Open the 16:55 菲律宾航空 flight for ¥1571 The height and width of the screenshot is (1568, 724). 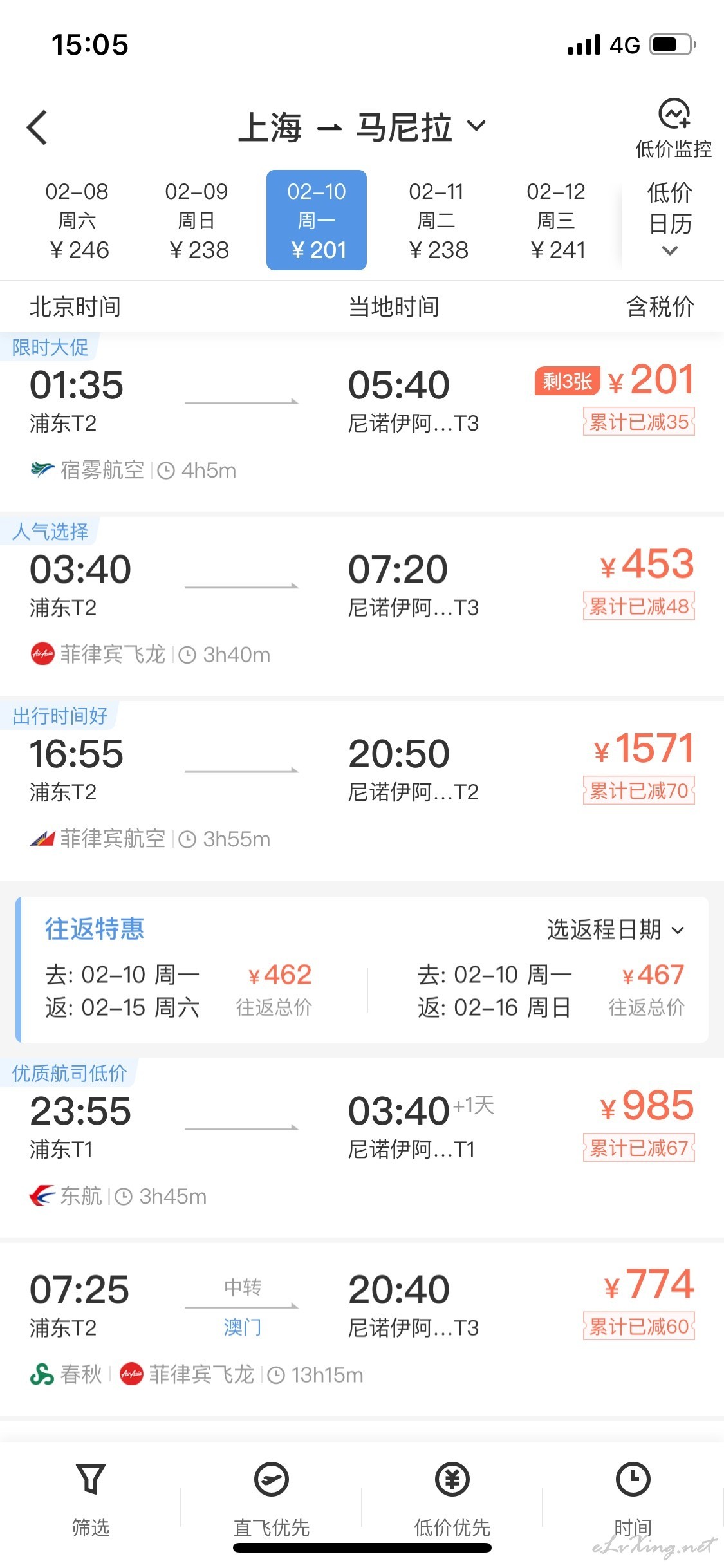362,791
